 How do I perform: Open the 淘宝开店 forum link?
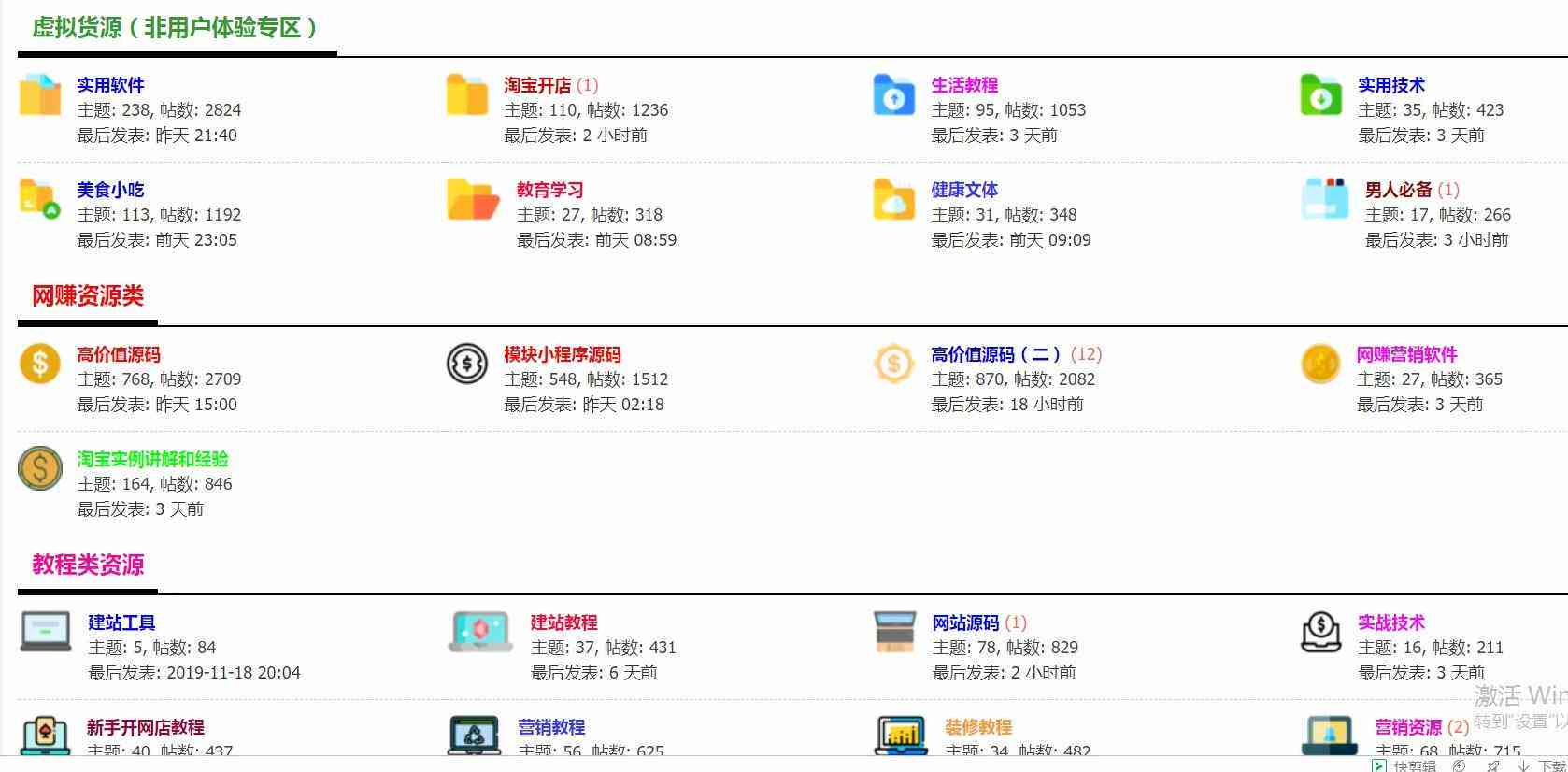[x=537, y=85]
